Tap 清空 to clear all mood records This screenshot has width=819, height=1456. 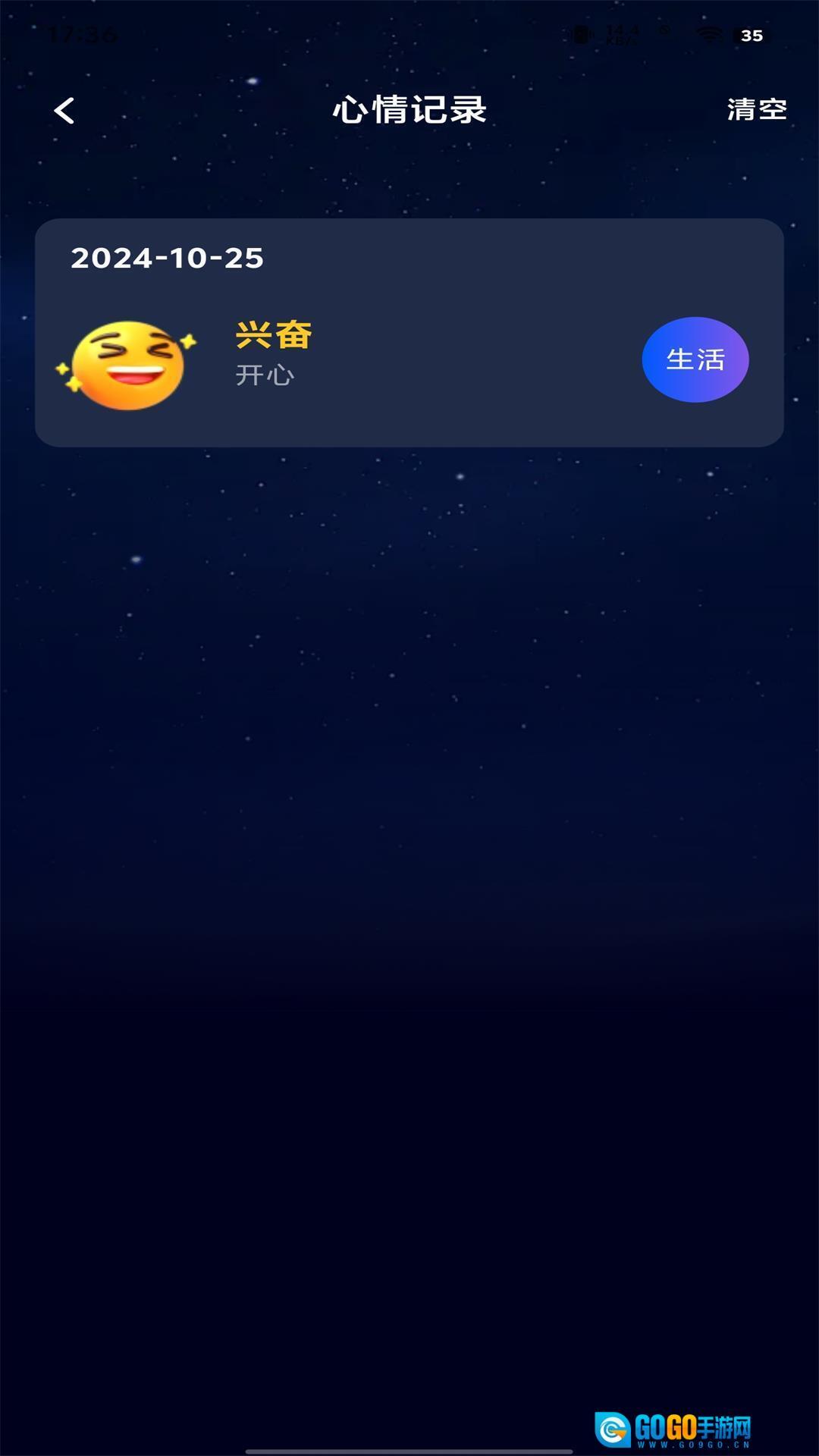click(756, 110)
